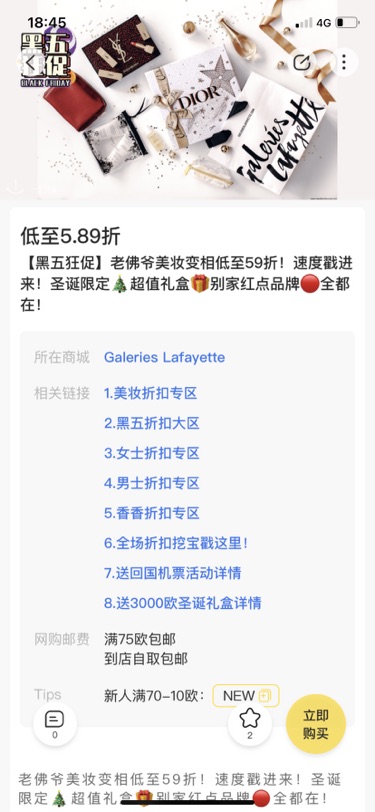375x812 pixels.
Task: Open link 1.美妆折扣专区
Action: [151, 394]
